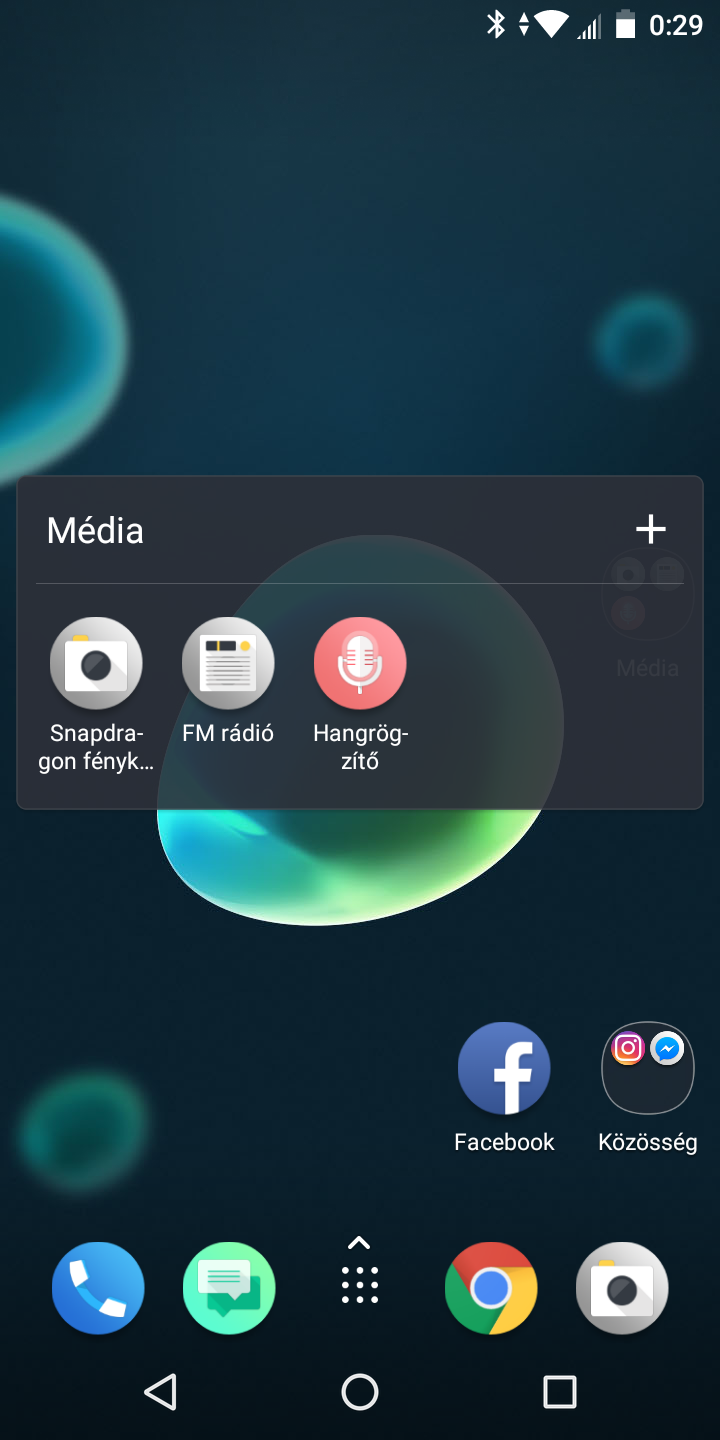Image resolution: width=720 pixels, height=1440 pixels.
Task: Launch the FM rádió app
Action: [228, 664]
